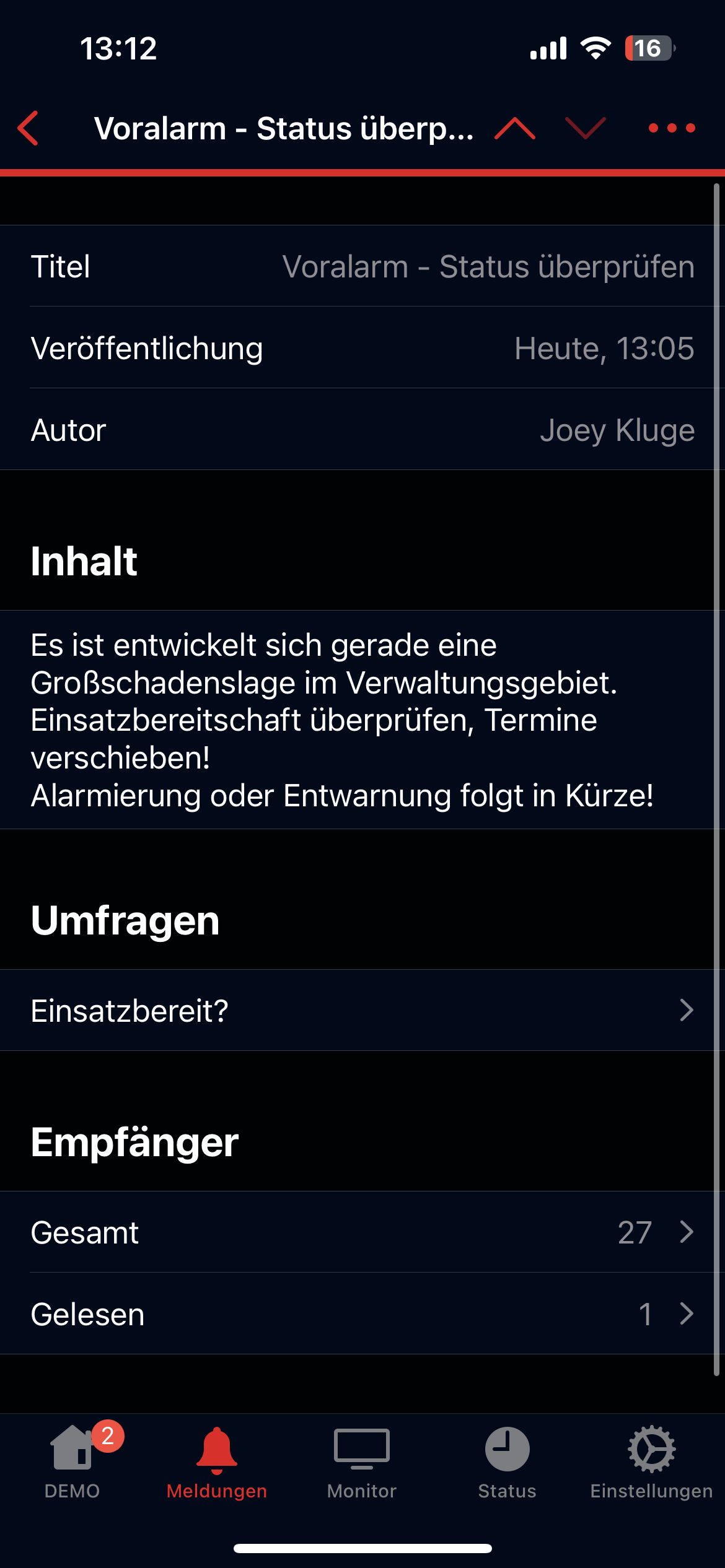Screen dimensions: 725x1568
Task: Open the Gelesen recipients list
Action: pos(362,1313)
